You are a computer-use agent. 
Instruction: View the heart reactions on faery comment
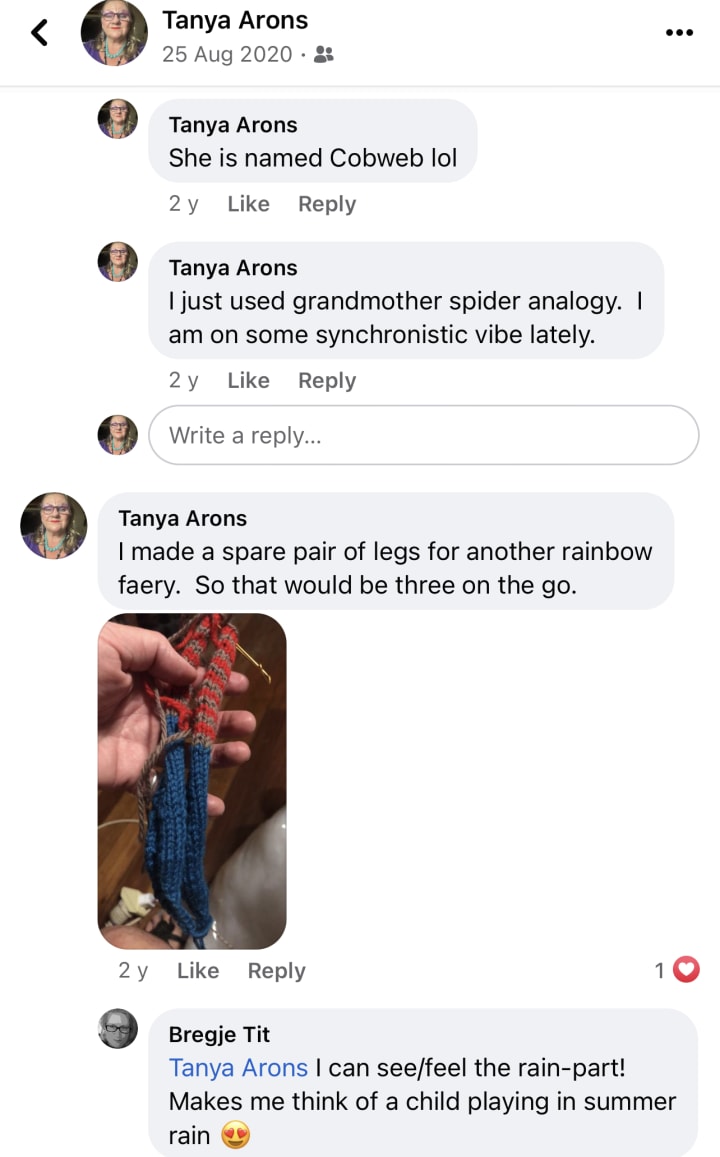click(x=677, y=970)
